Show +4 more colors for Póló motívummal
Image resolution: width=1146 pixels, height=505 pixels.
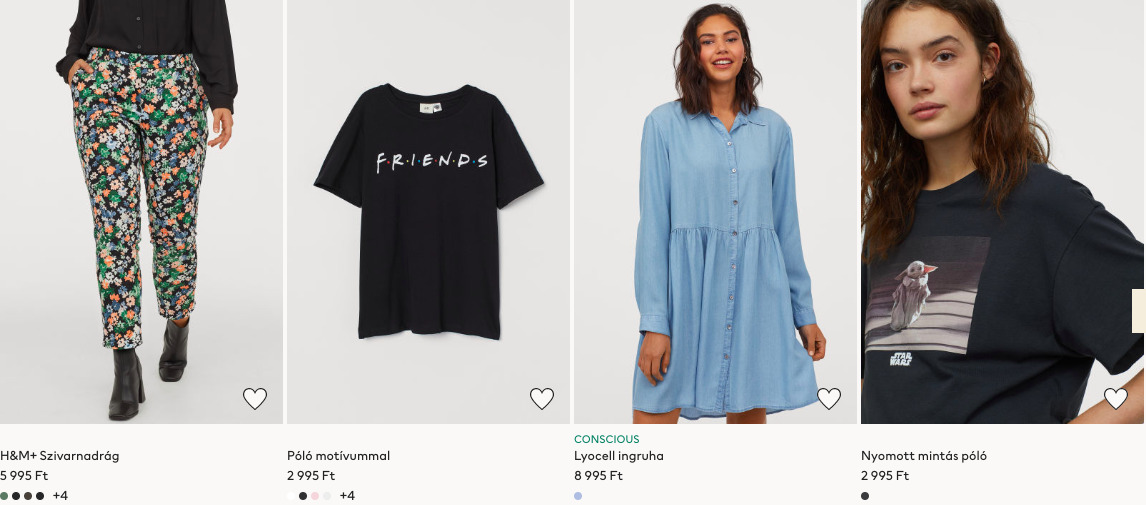pyautogui.click(x=347, y=496)
